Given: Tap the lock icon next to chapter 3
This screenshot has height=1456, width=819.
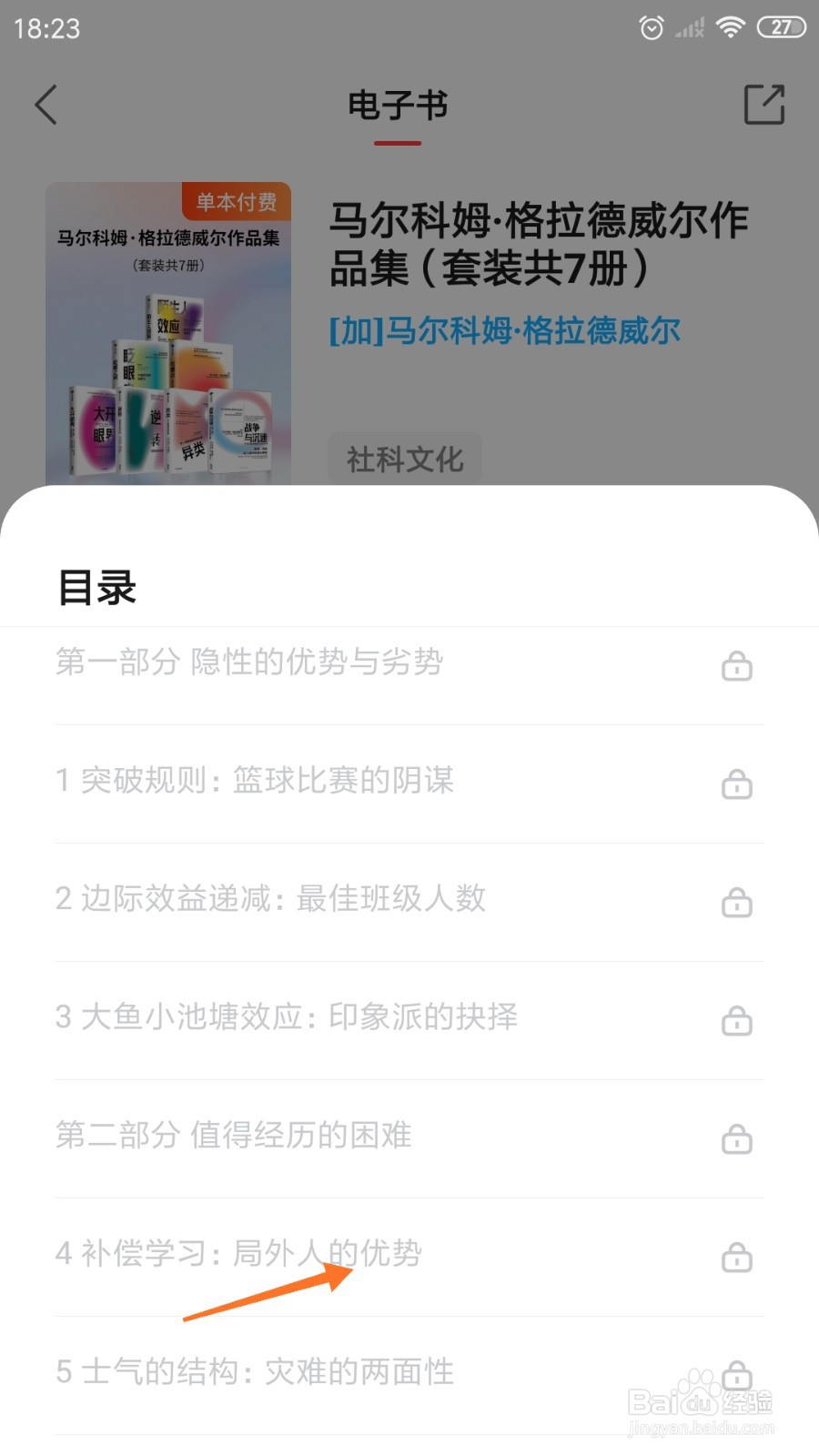Looking at the screenshot, I should point(739,1020).
